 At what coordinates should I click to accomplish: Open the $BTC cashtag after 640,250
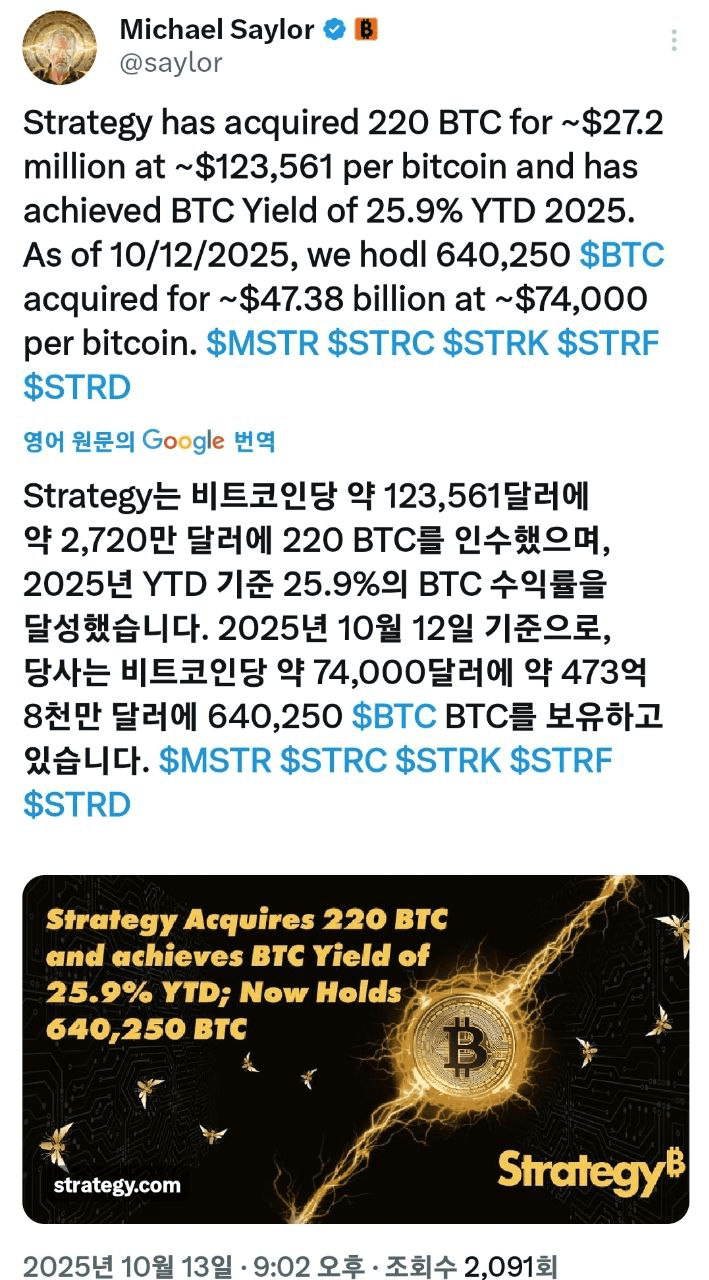coord(621,255)
